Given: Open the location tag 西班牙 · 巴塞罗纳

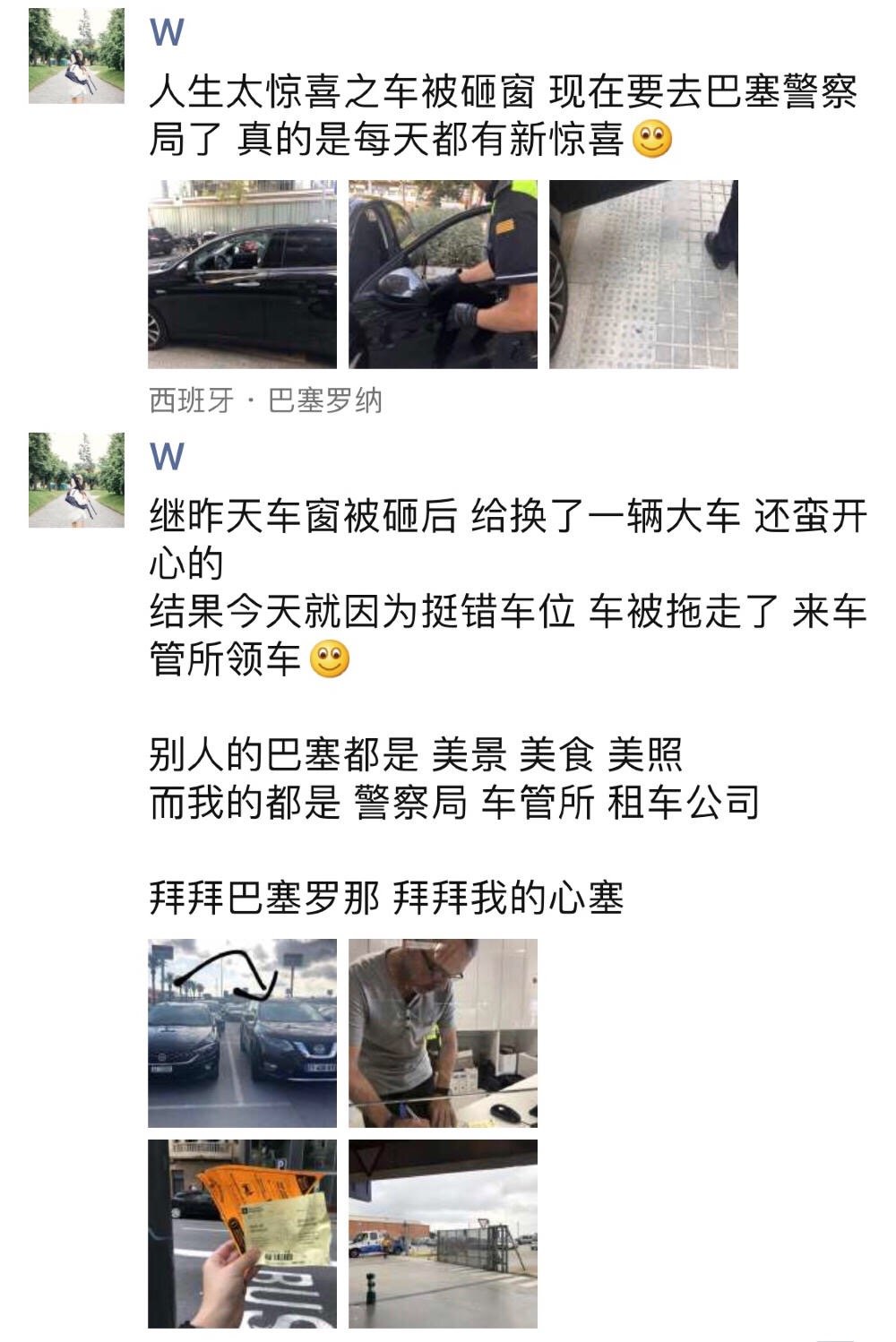Looking at the screenshot, I should [266, 400].
